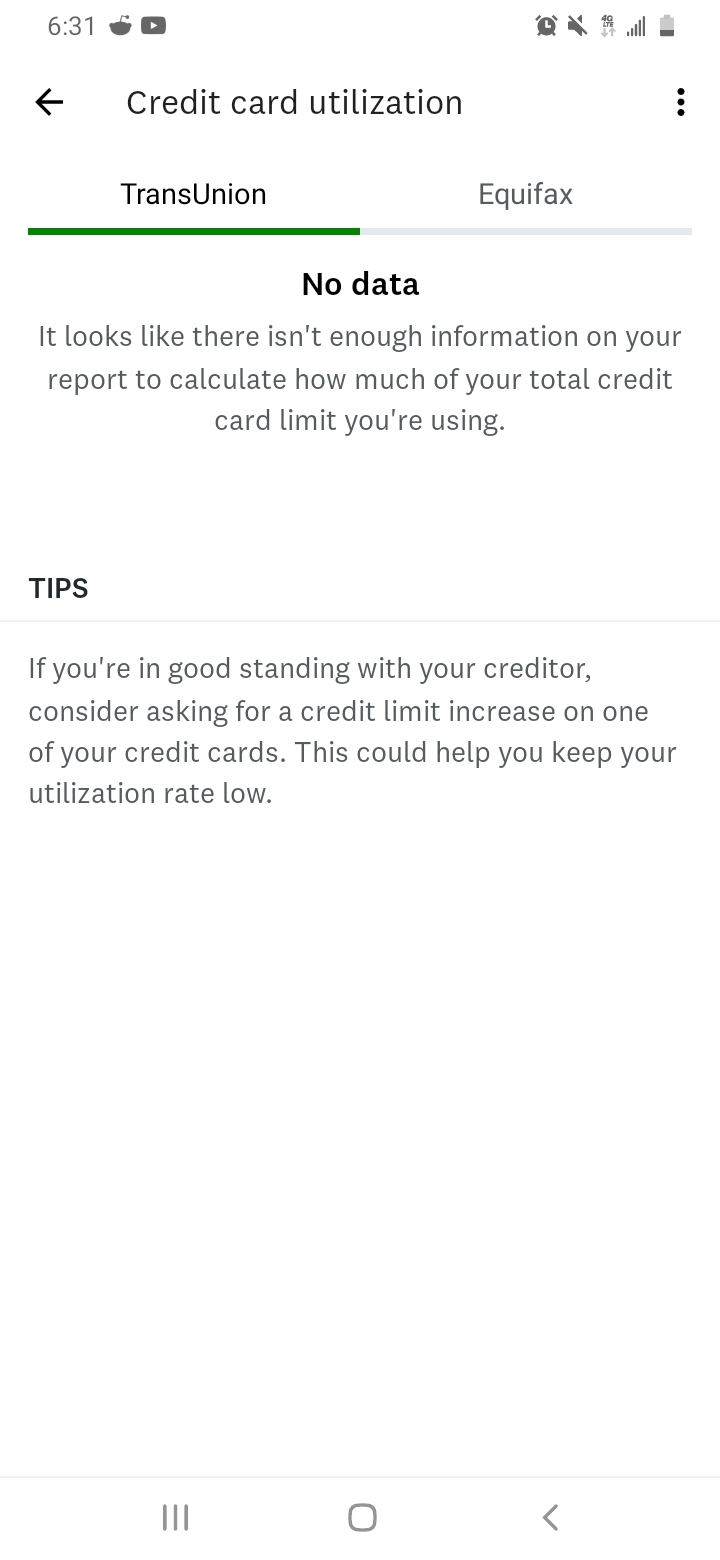Tap the 4G LTE network indicator

[607, 26]
